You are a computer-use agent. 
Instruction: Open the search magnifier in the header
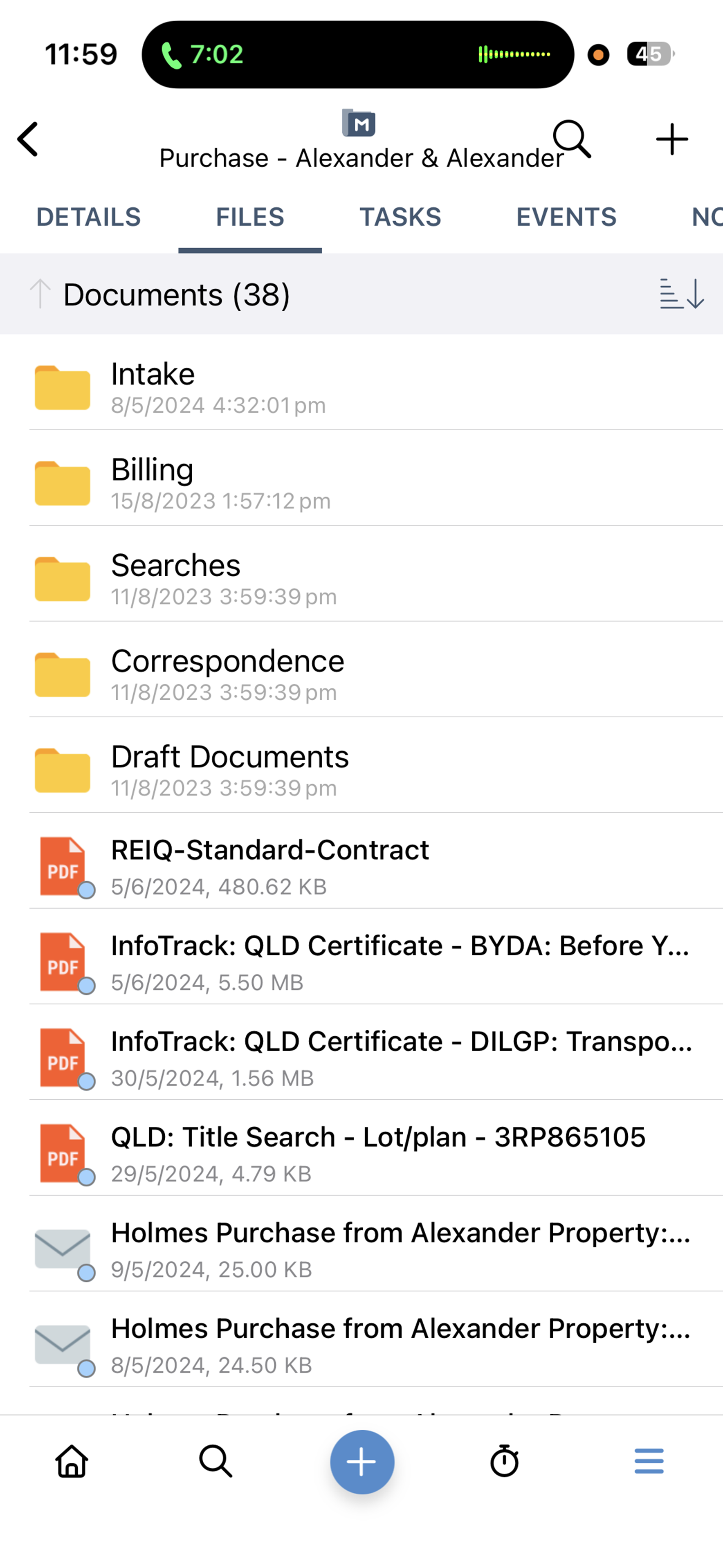tap(571, 139)
